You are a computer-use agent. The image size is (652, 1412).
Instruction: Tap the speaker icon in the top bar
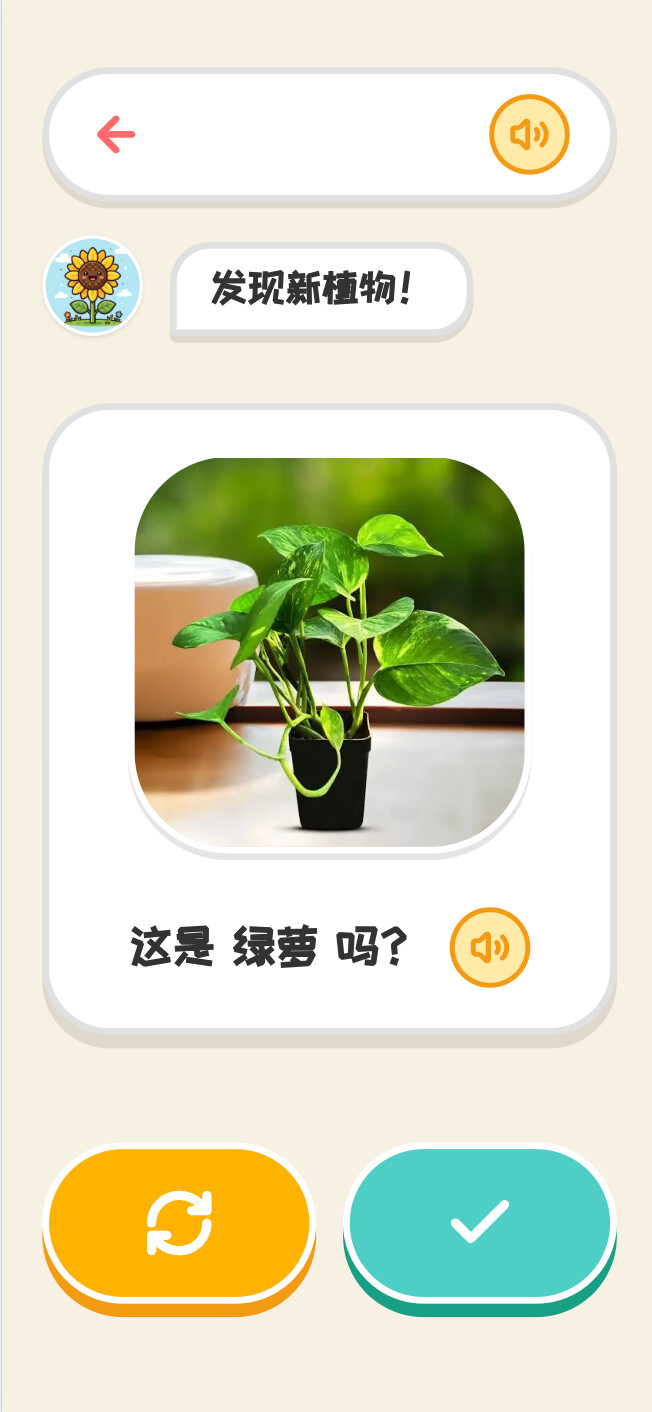(x=529, y=134)
